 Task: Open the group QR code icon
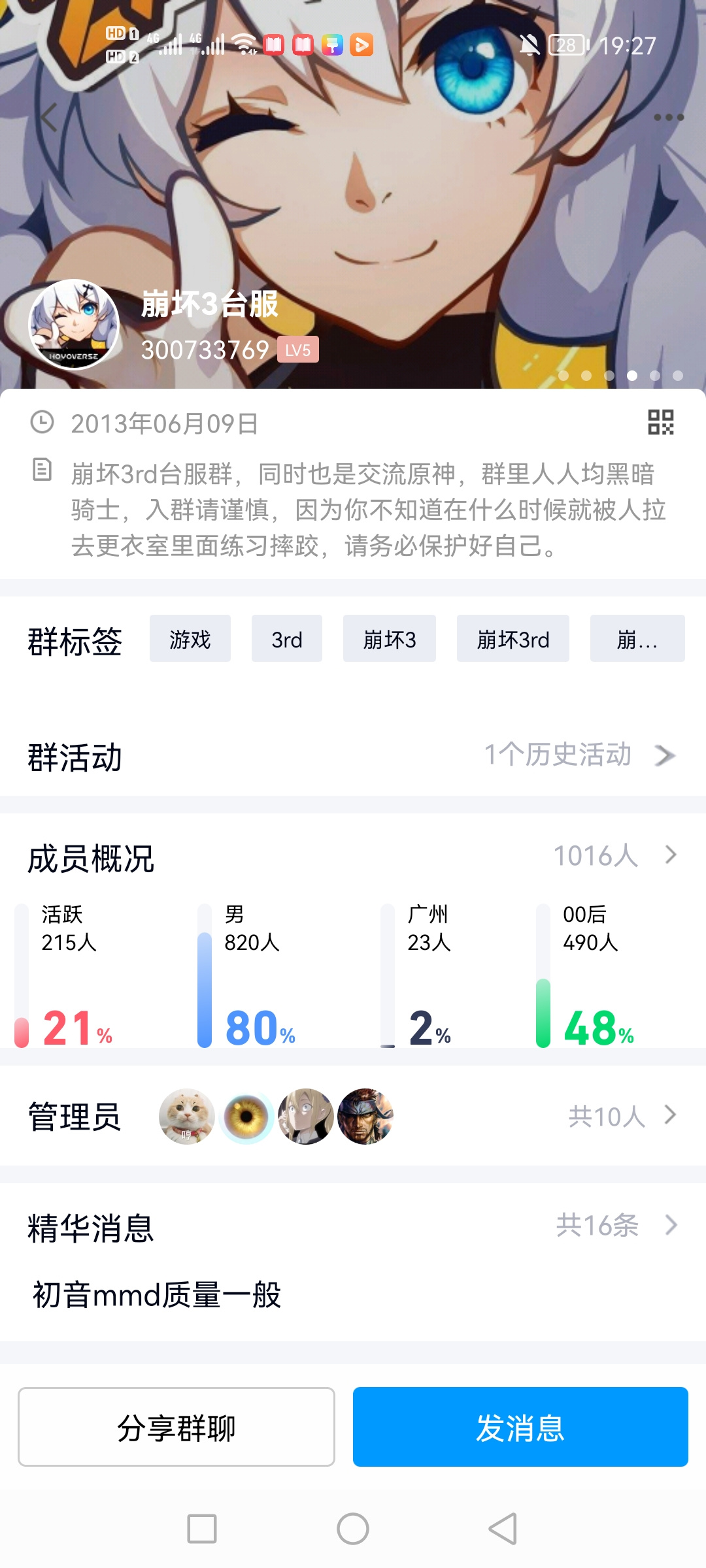660,422
